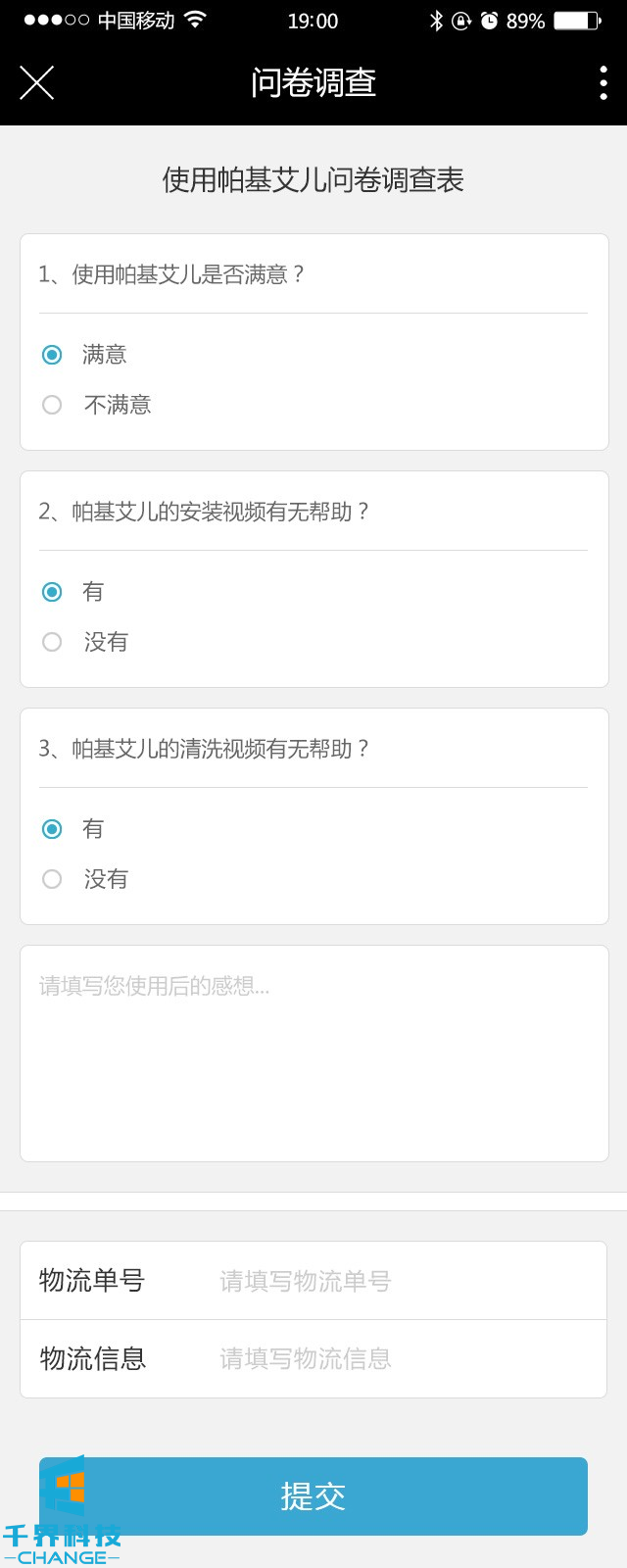Choose 不满意 for question 1
The image size is (627, 1568).
click(x=53, y=405)
